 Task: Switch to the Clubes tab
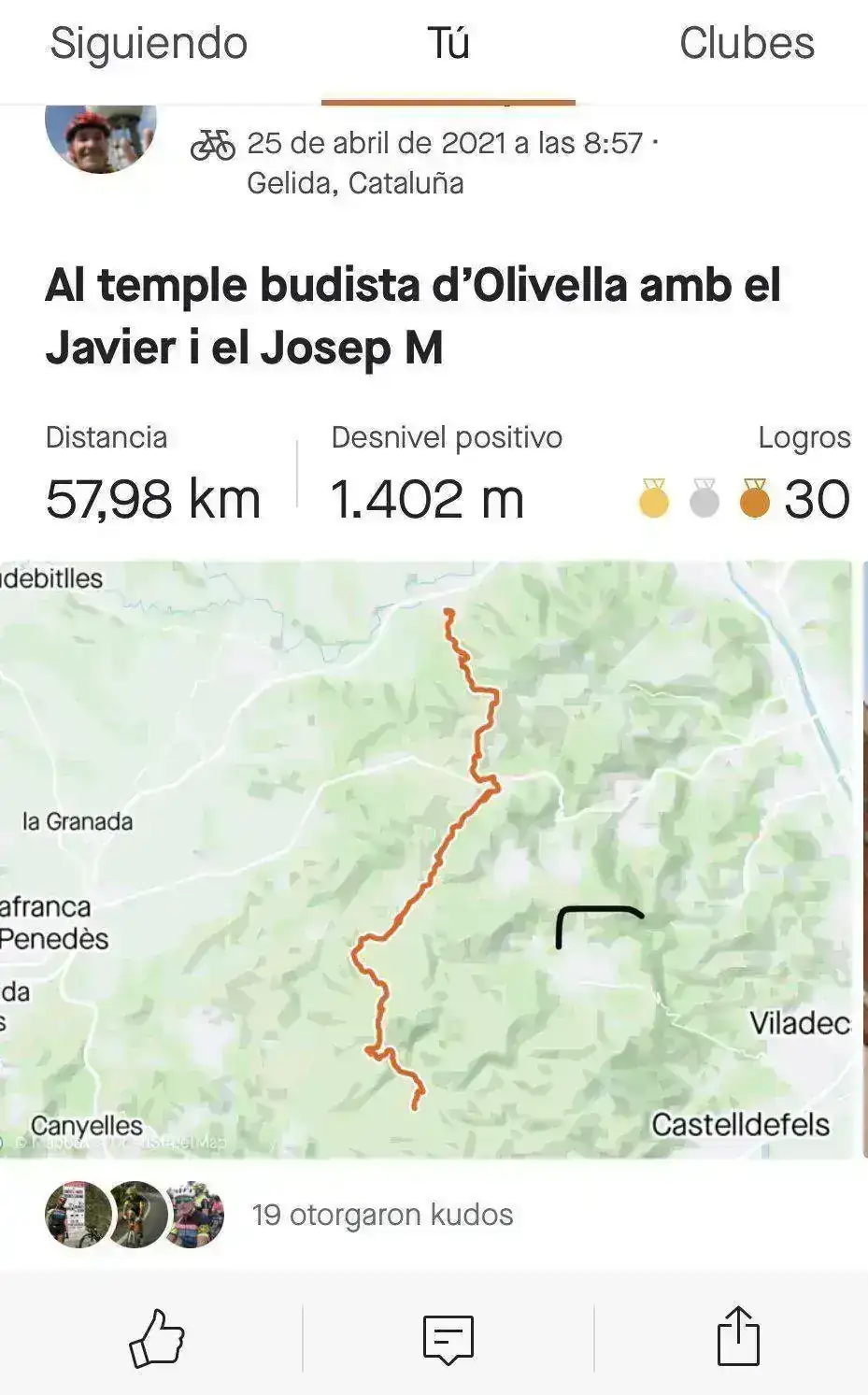746,44
